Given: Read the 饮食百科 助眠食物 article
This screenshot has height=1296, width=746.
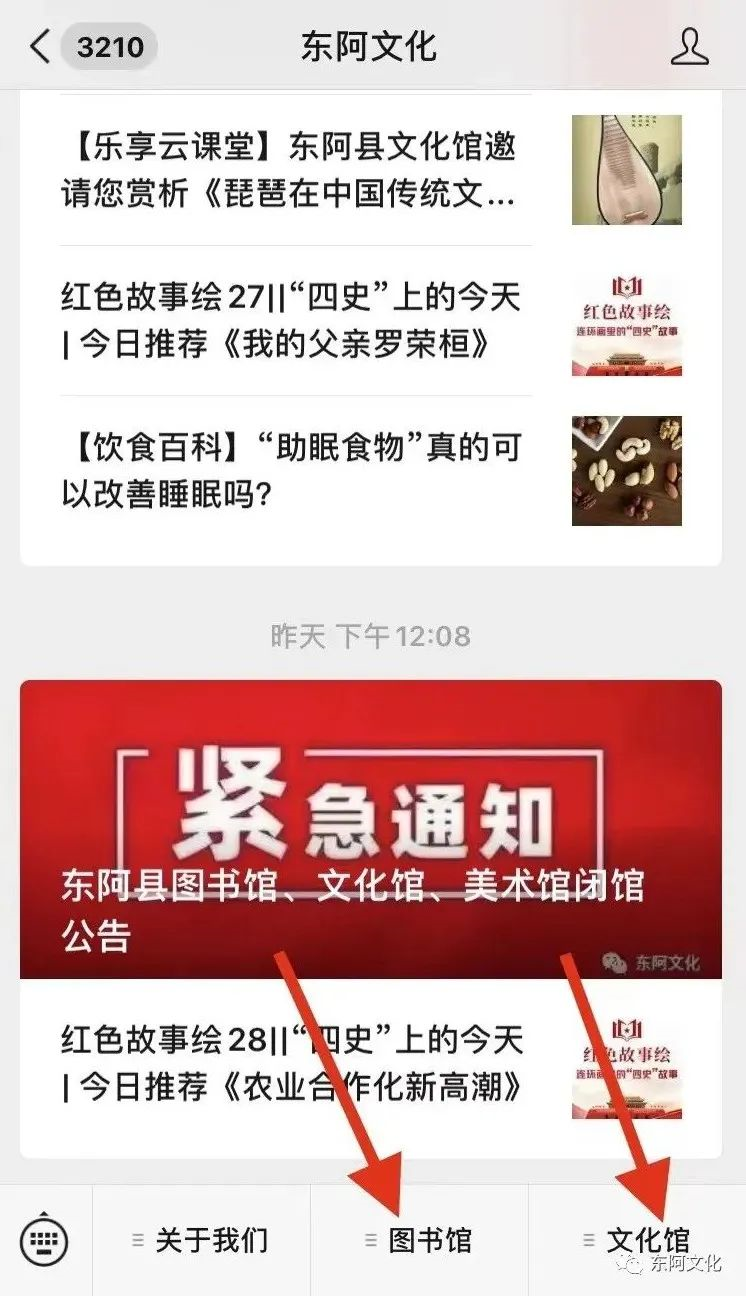Looking at the screenshot, I should coord(290,470).
